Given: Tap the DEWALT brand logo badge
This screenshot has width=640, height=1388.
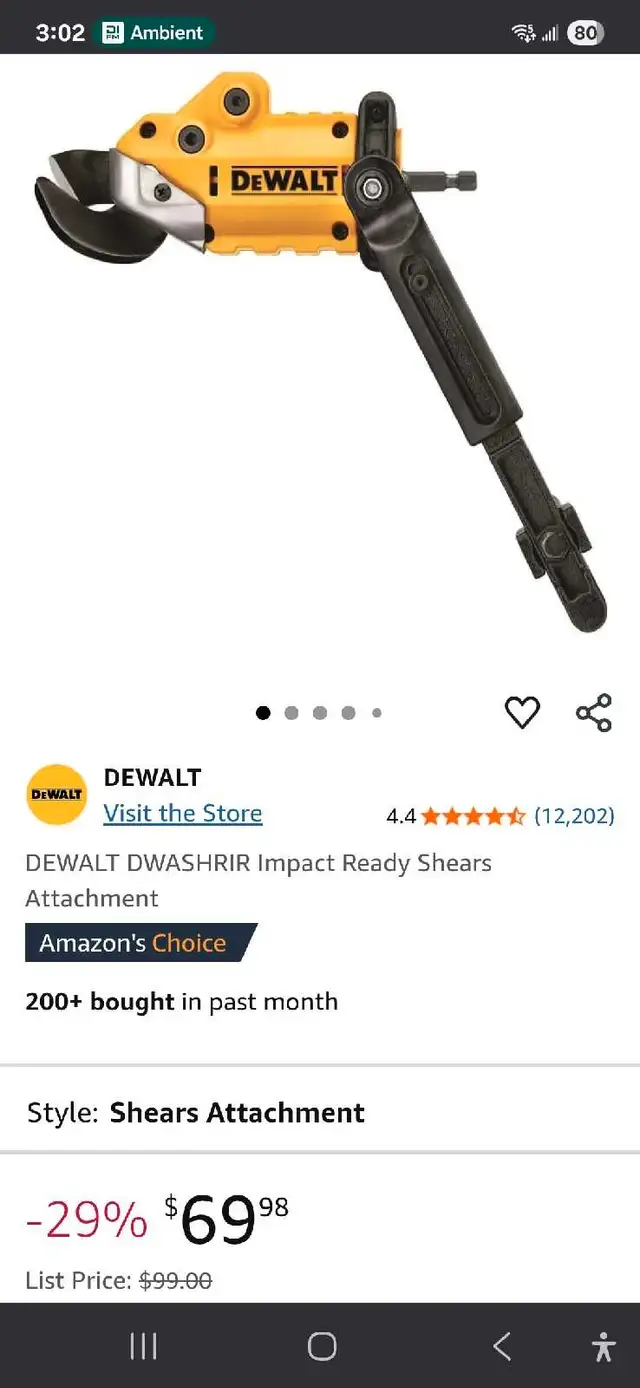Looking at the screenshot, I should [x=57, y=795].
